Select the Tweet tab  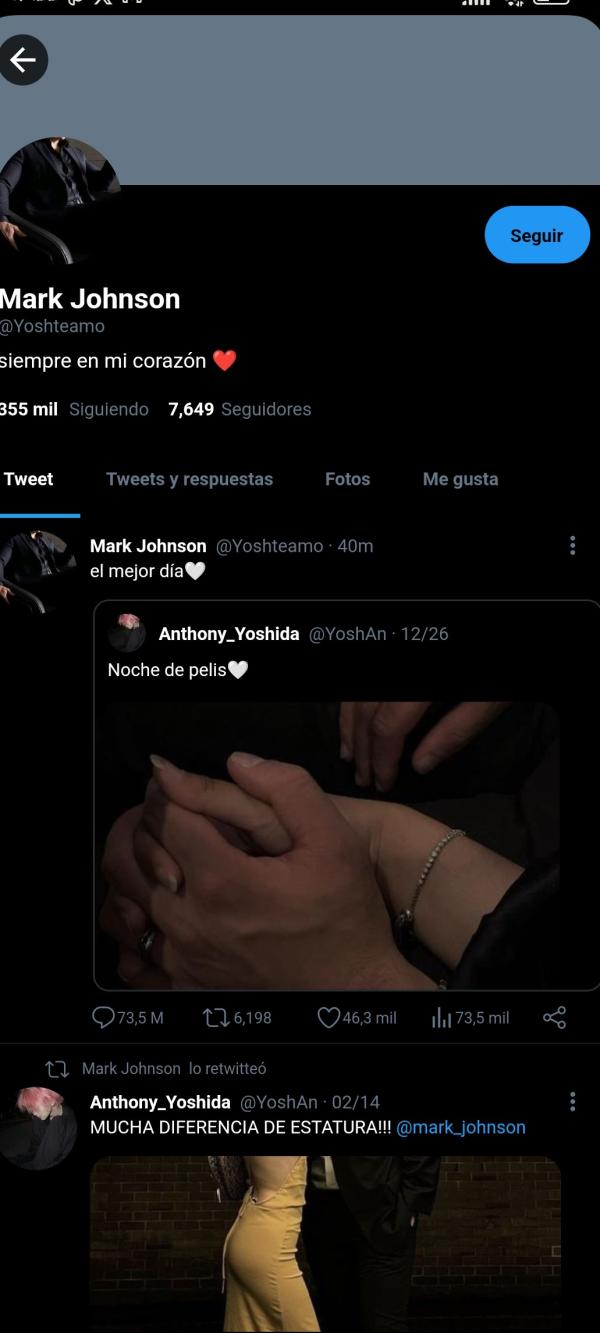coord(29,479)
